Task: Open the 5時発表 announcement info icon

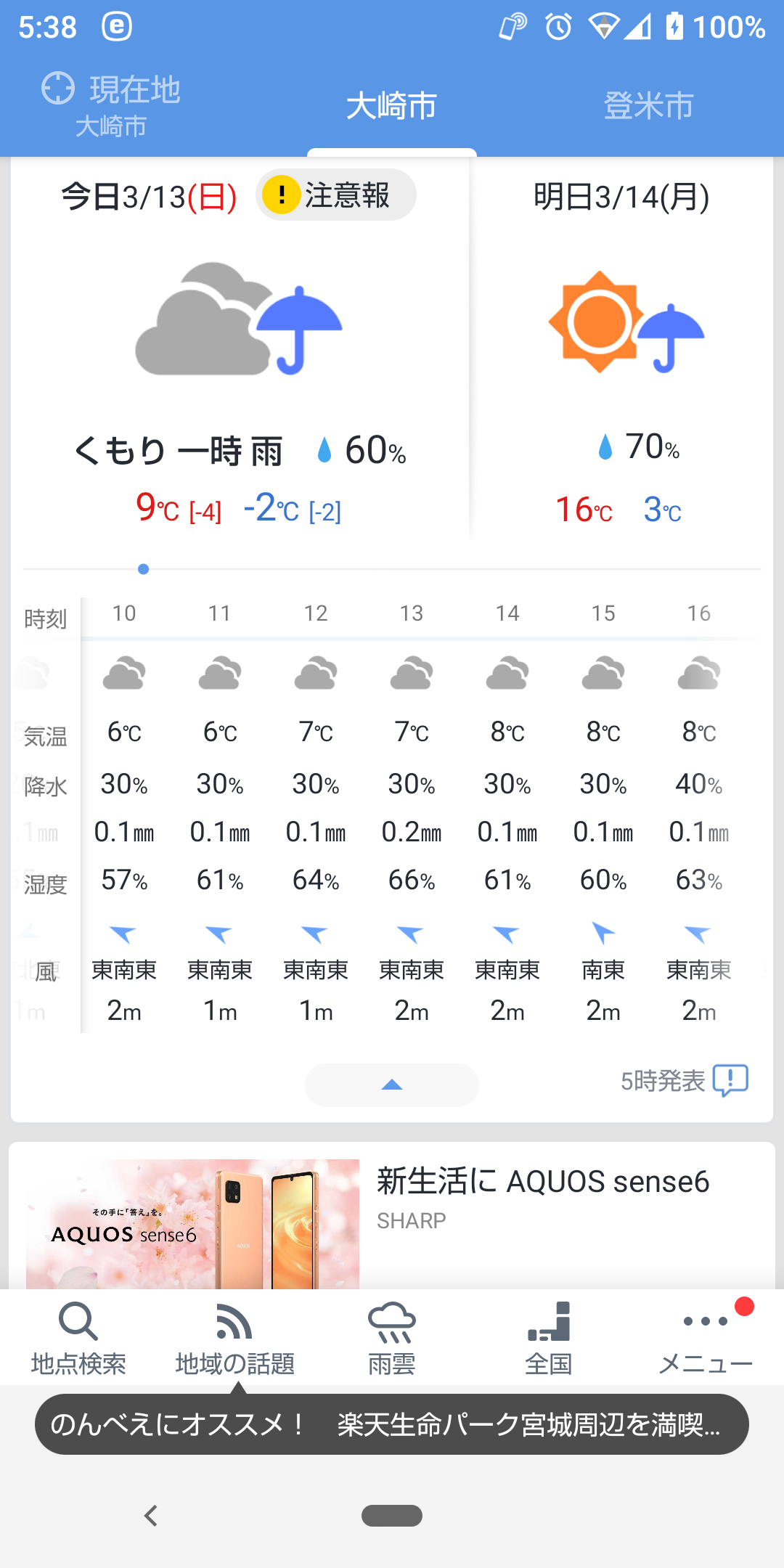Action: pos(730,1081)
